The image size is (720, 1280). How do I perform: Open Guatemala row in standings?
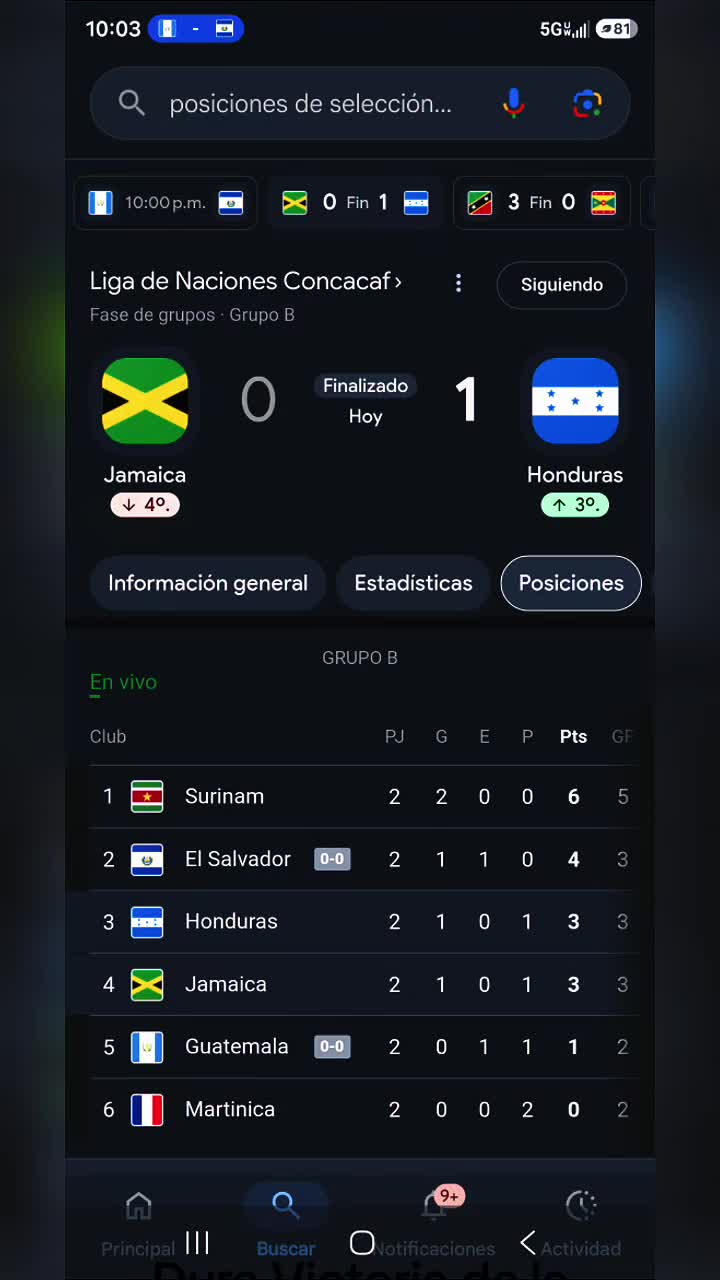[x=363, y=1047]
